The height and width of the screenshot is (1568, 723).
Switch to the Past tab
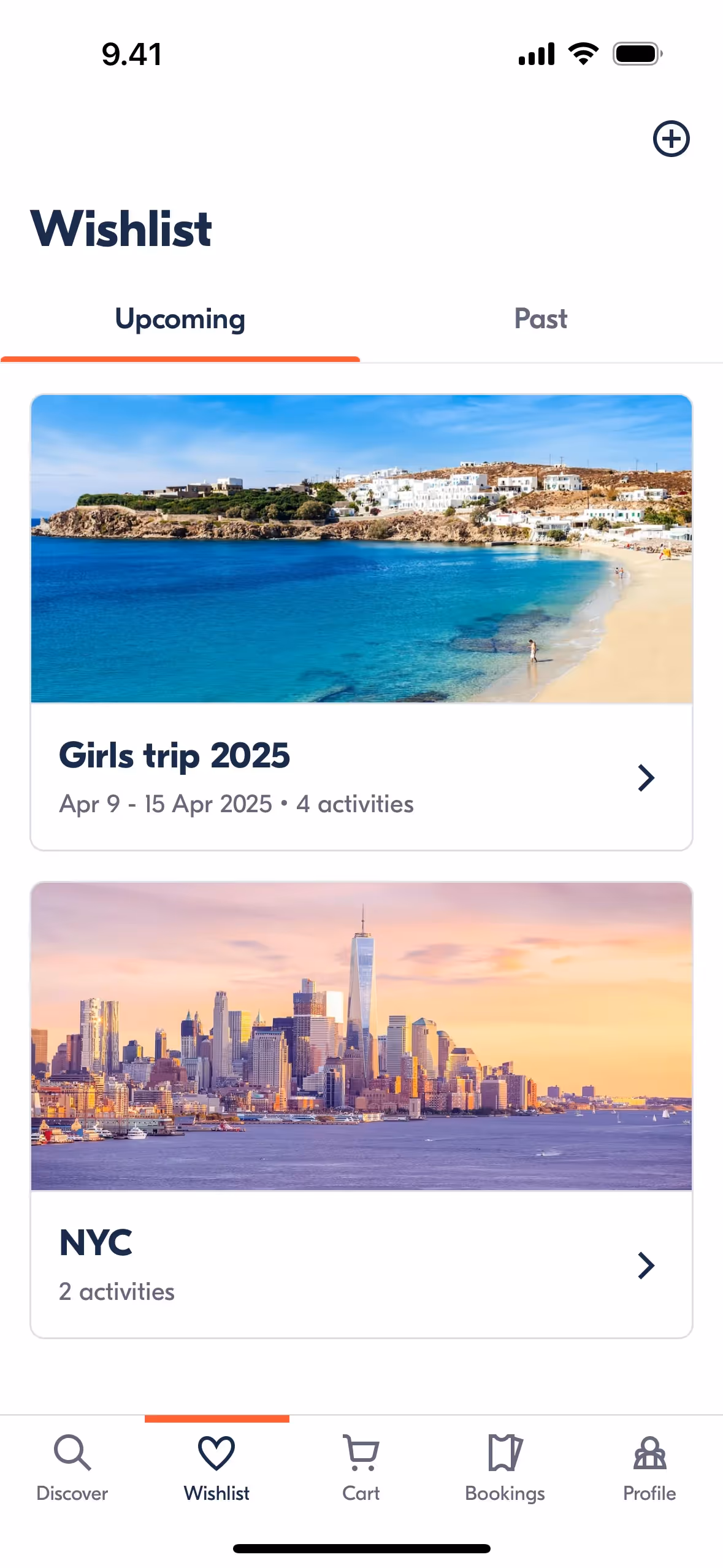point(540,319)
